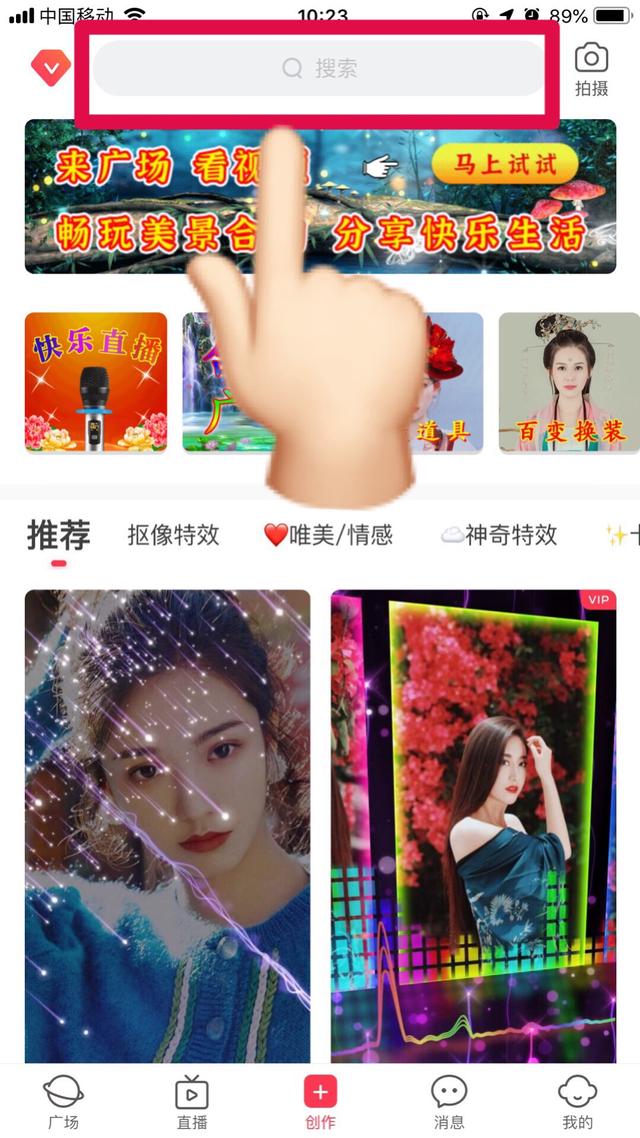Tap the 马上试试 button on the banner
Image resolution: width=640 pixels, height=1138 pixels.
point(505,164)
